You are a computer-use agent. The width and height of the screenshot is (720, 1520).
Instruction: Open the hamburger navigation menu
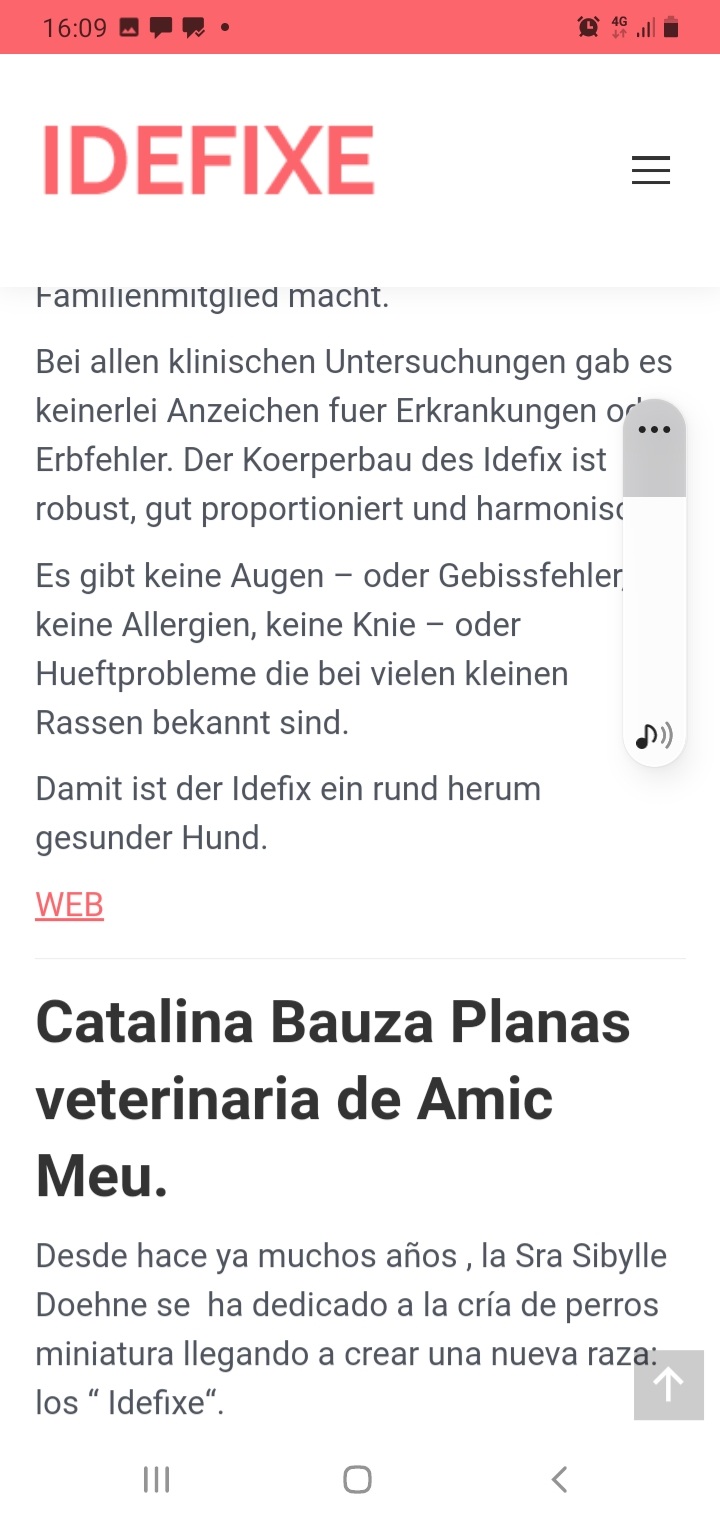click(650, 170)
